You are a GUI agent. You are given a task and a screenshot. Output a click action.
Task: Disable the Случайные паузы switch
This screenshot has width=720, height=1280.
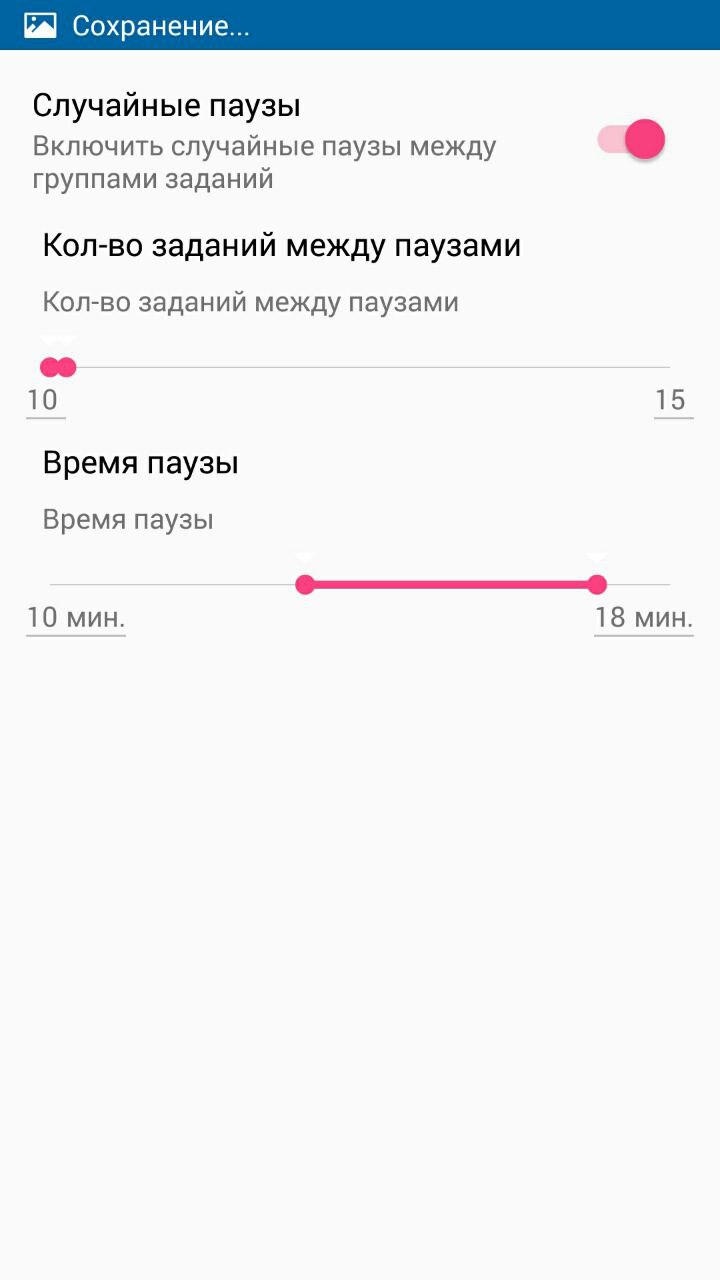(x=631, y=140)
